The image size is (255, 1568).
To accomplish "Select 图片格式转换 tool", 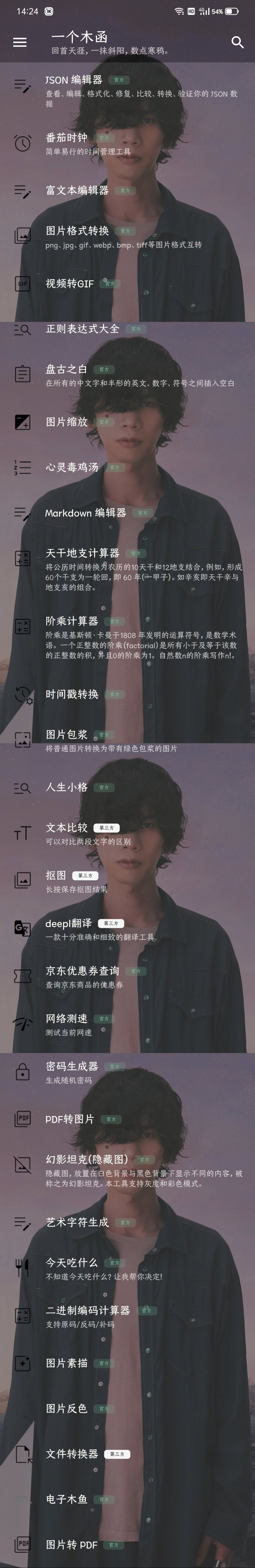I will click(x=77, y=231).
